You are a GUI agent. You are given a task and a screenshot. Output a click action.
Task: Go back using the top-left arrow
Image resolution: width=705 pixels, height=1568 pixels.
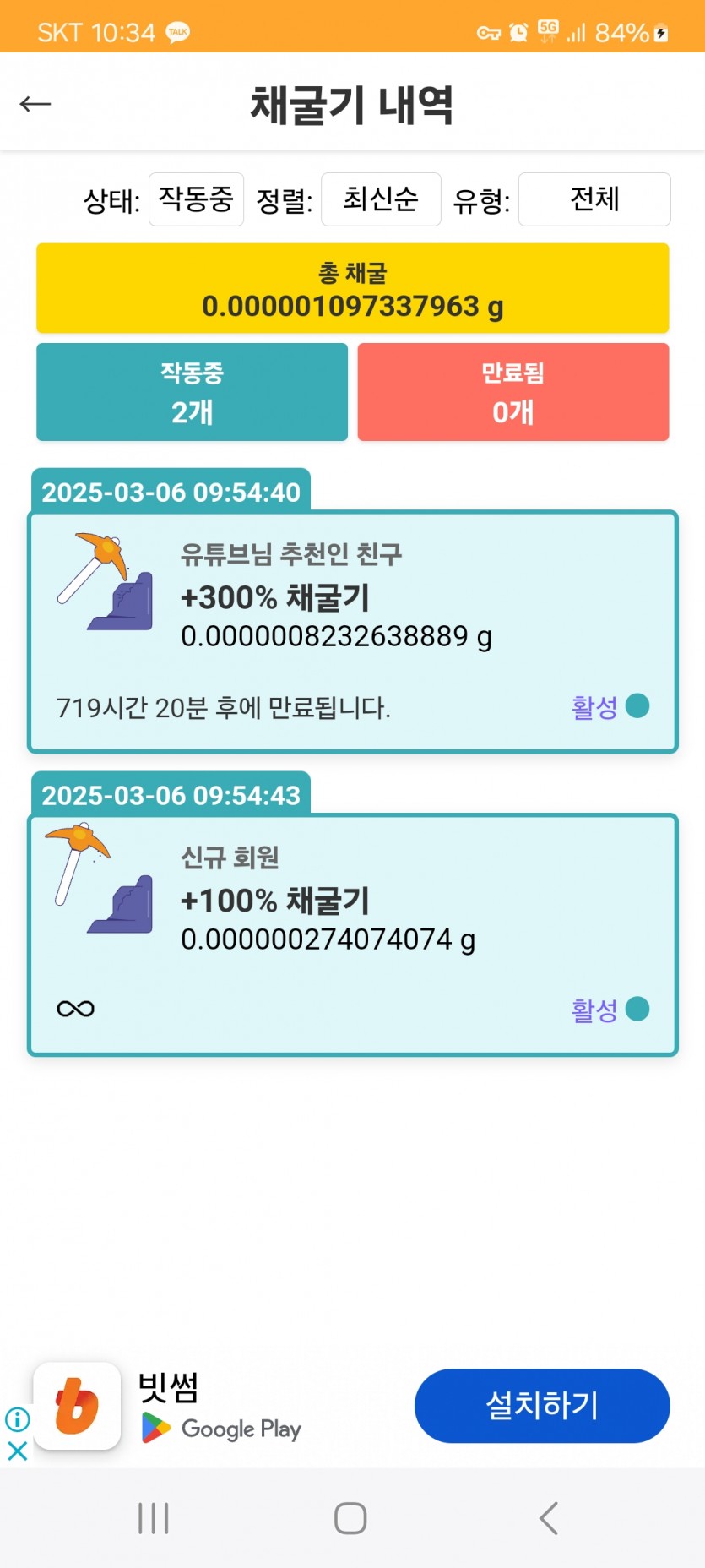pyautogui.click(x=35, y=104)
